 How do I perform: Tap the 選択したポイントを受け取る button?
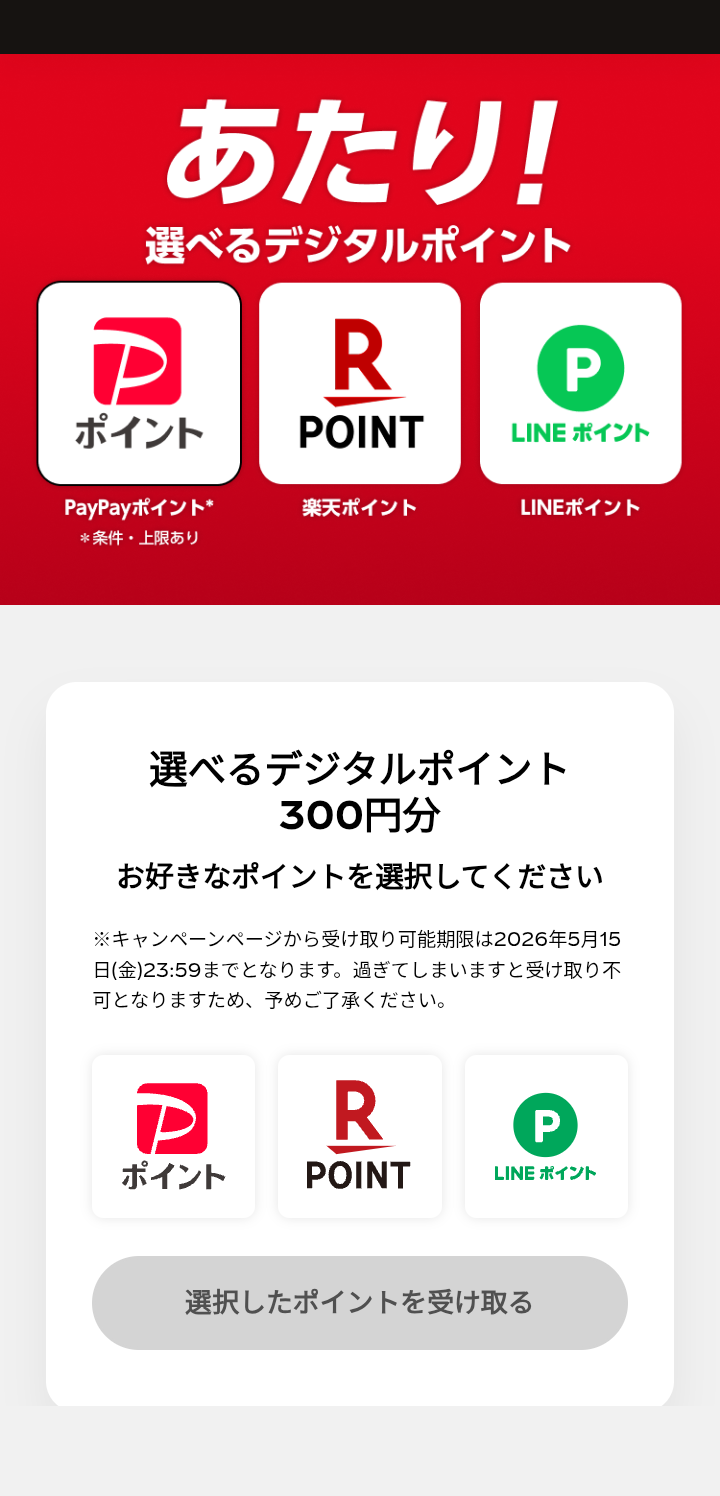359,1302
